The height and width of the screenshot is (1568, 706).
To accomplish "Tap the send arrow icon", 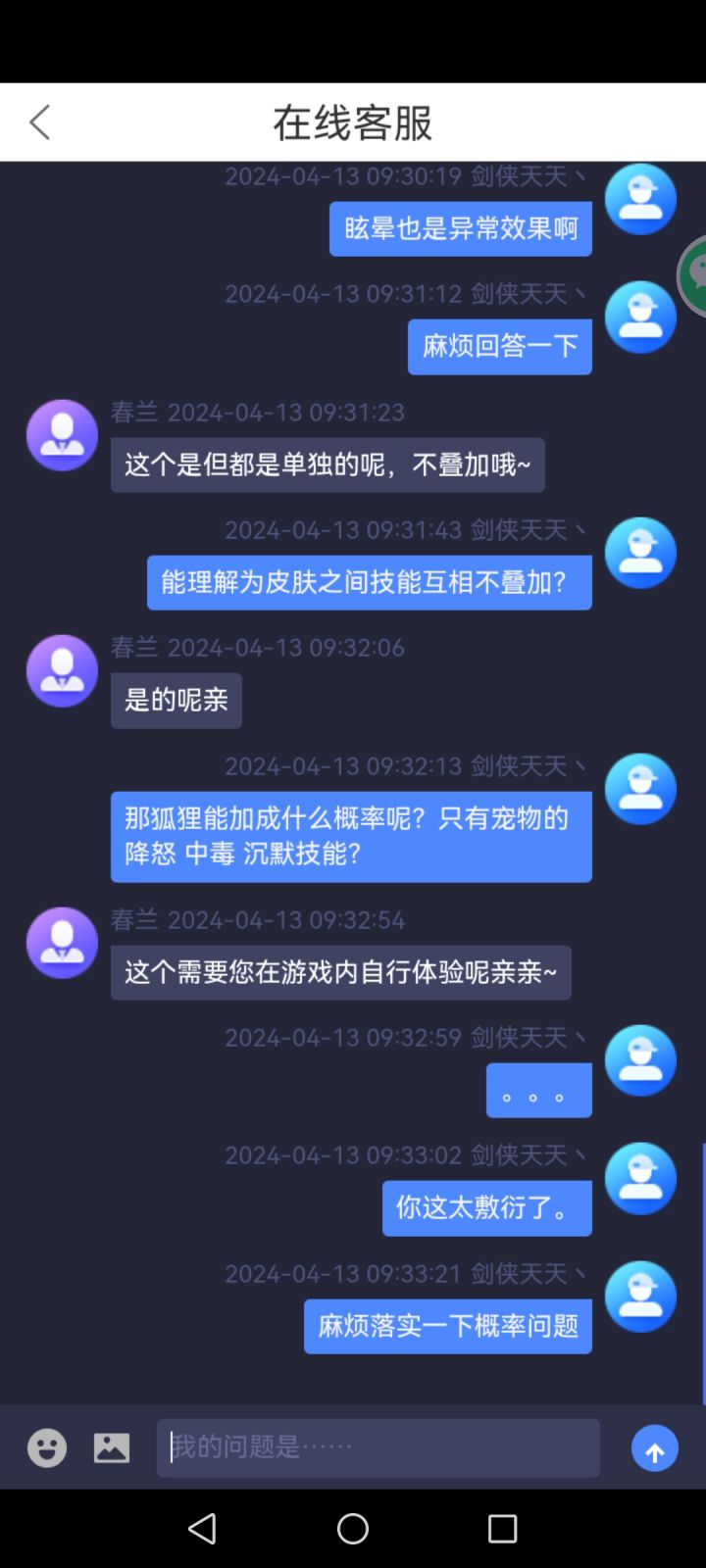I will (x=654, y=1448).
